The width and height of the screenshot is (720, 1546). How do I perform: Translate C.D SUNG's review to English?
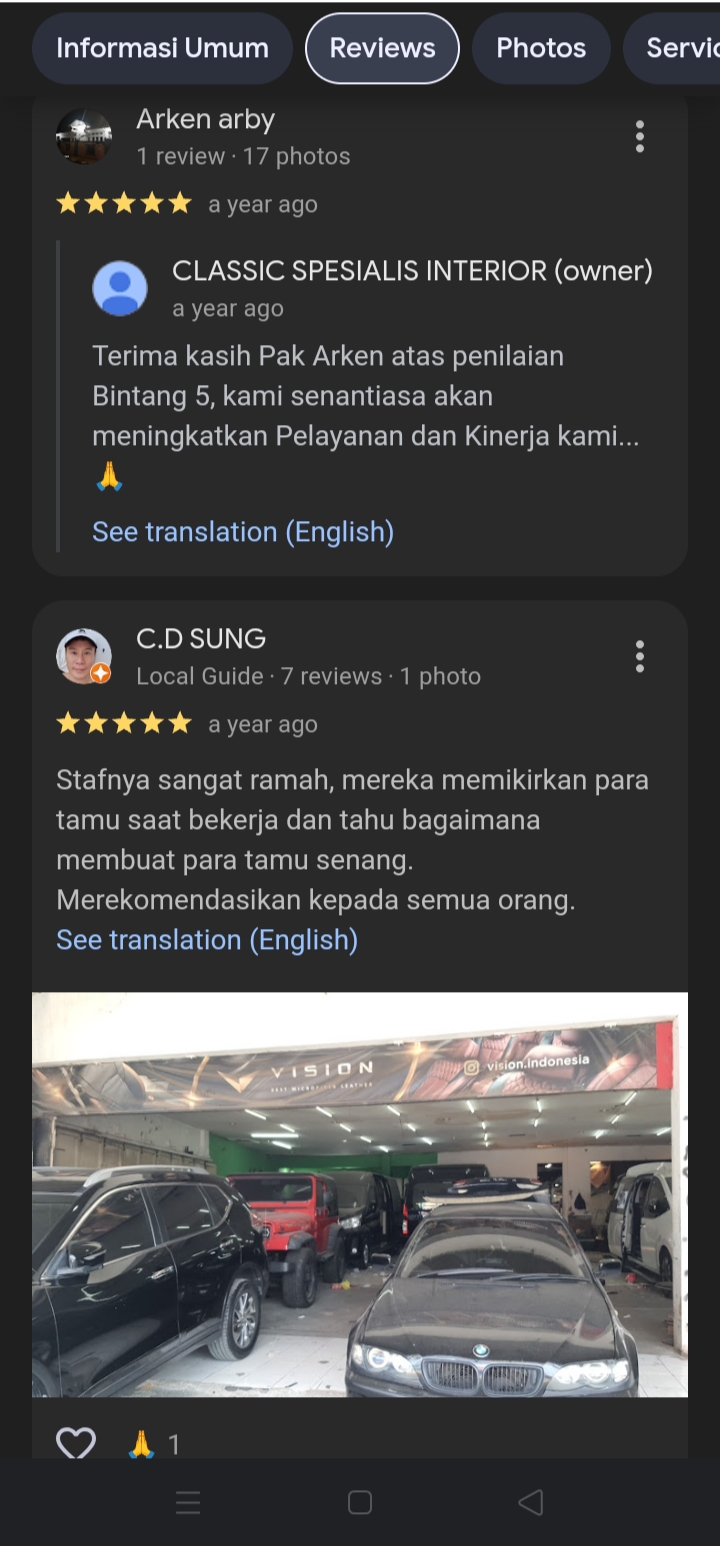pos(207,939)
